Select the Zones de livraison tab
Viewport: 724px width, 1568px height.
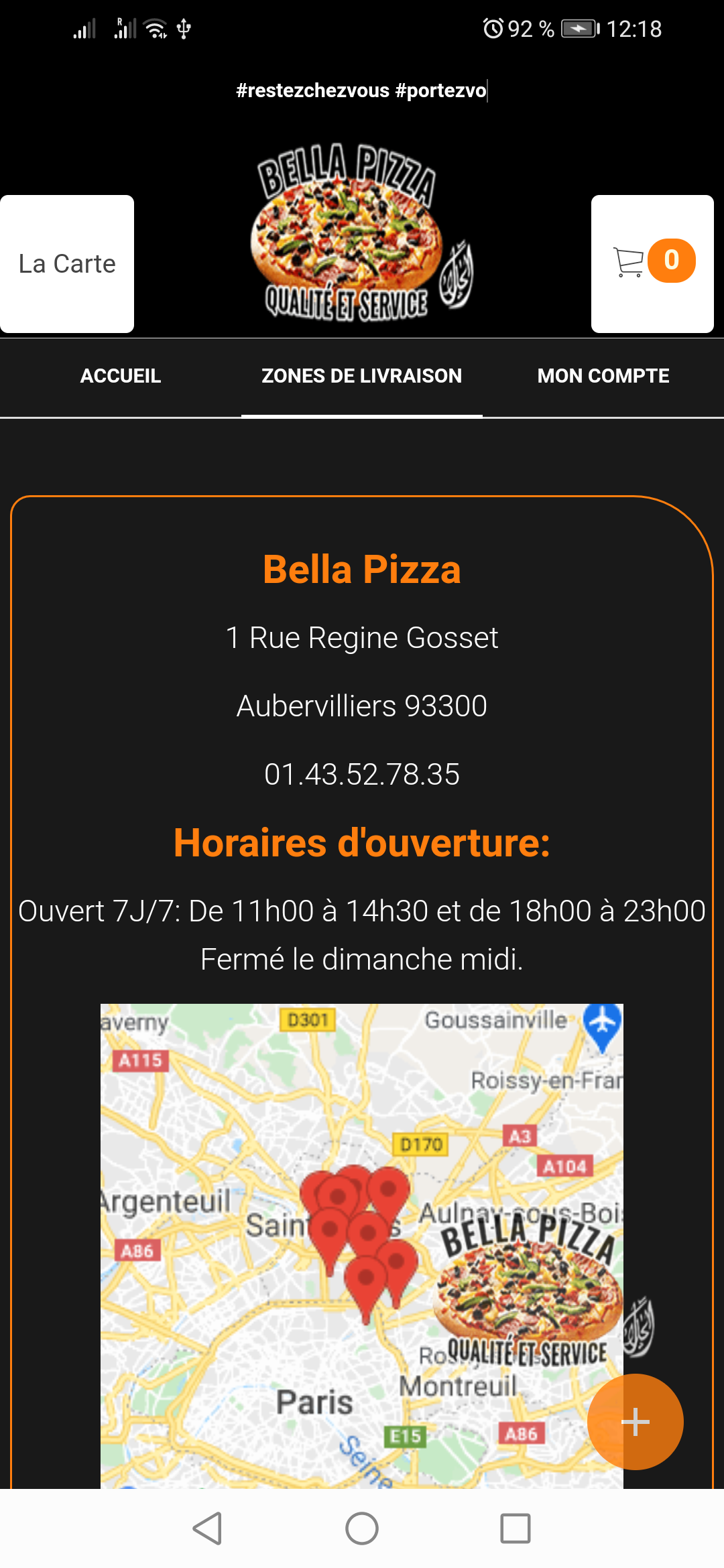[361, 376]
